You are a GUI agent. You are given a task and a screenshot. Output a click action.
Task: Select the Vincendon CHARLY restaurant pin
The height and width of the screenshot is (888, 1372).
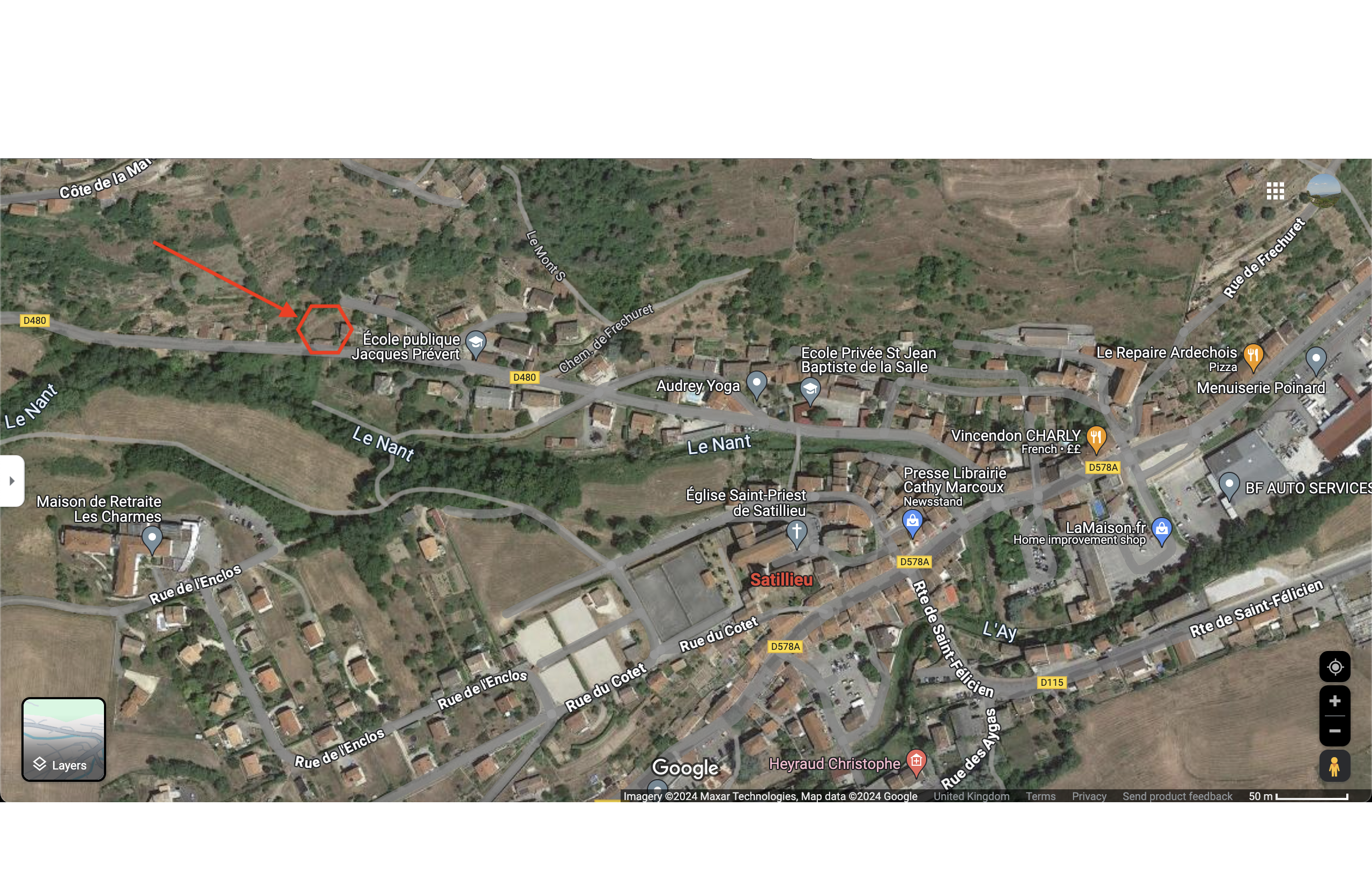coord(1096,438)
